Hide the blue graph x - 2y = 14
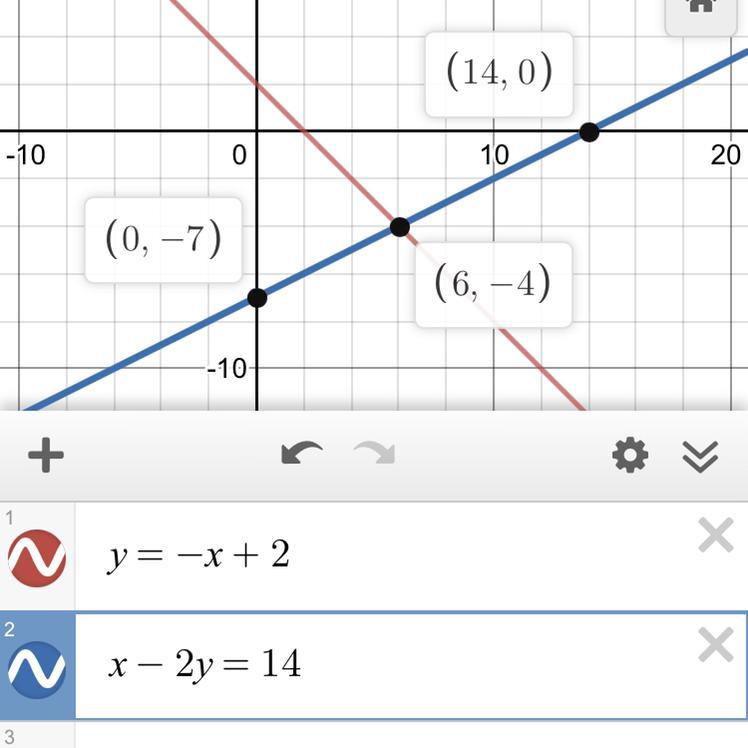Viewport: 748px width, 748px height. coord(37,667)
